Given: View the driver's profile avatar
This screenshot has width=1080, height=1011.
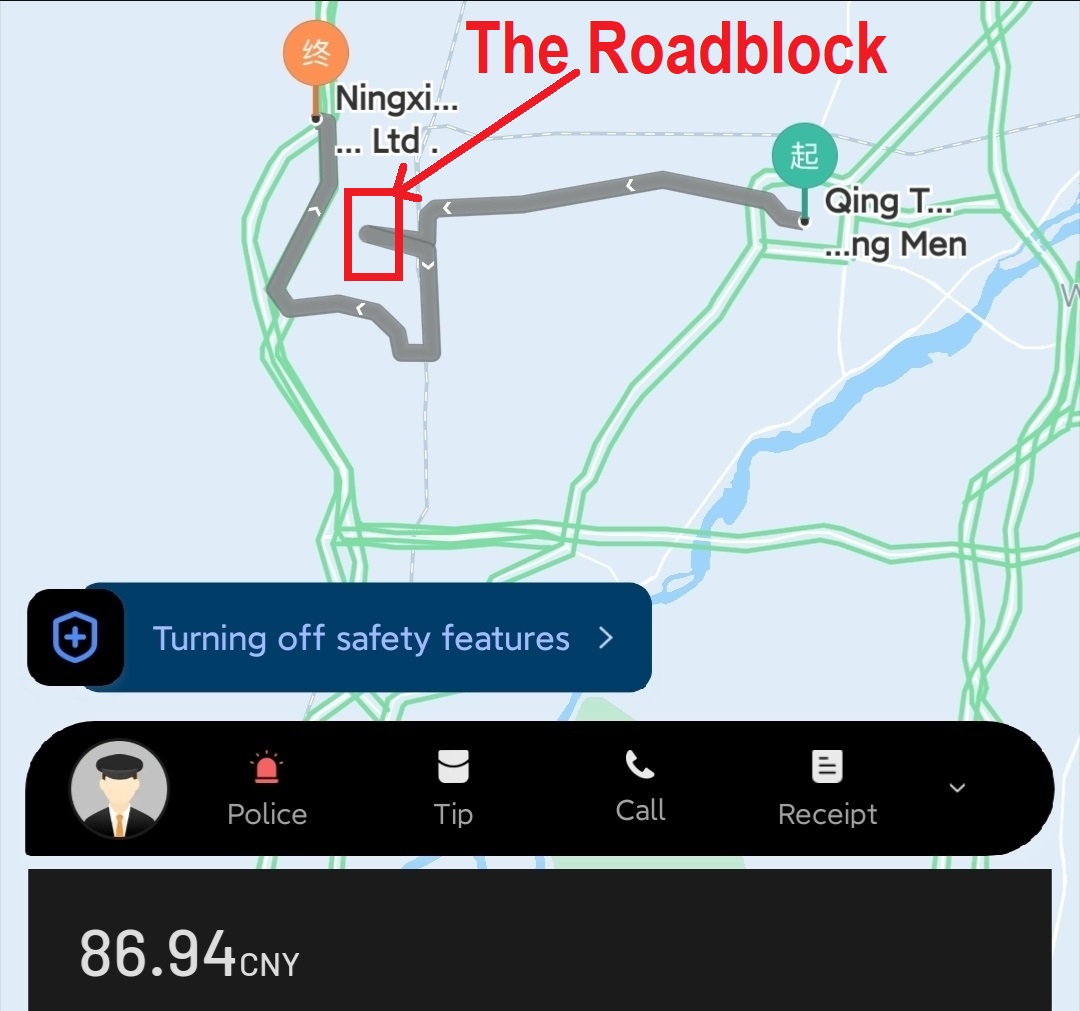Looking at the screenshot, I should click(x=119, y=790).
